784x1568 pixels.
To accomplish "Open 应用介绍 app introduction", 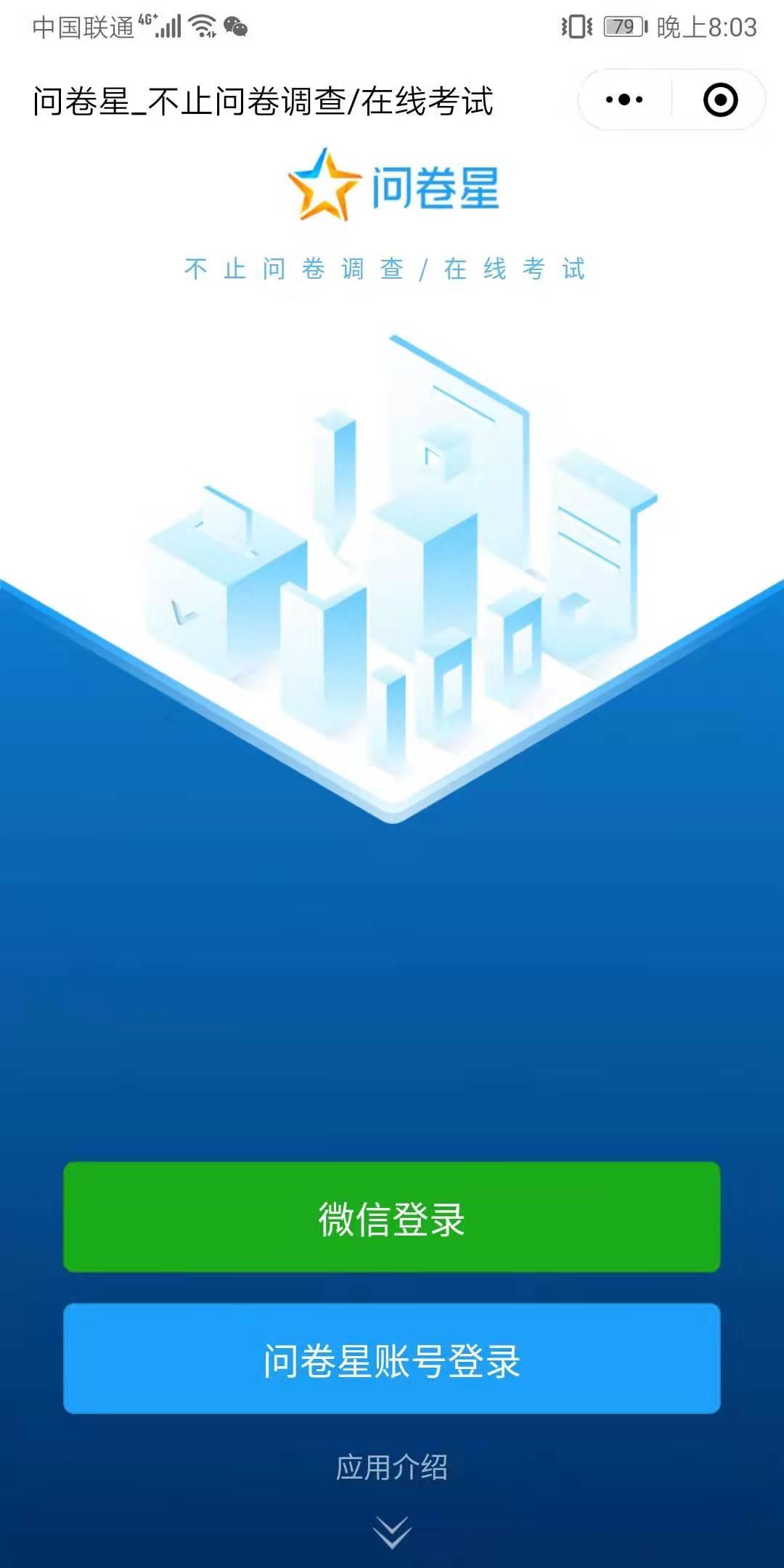I will pos(392,1468).
